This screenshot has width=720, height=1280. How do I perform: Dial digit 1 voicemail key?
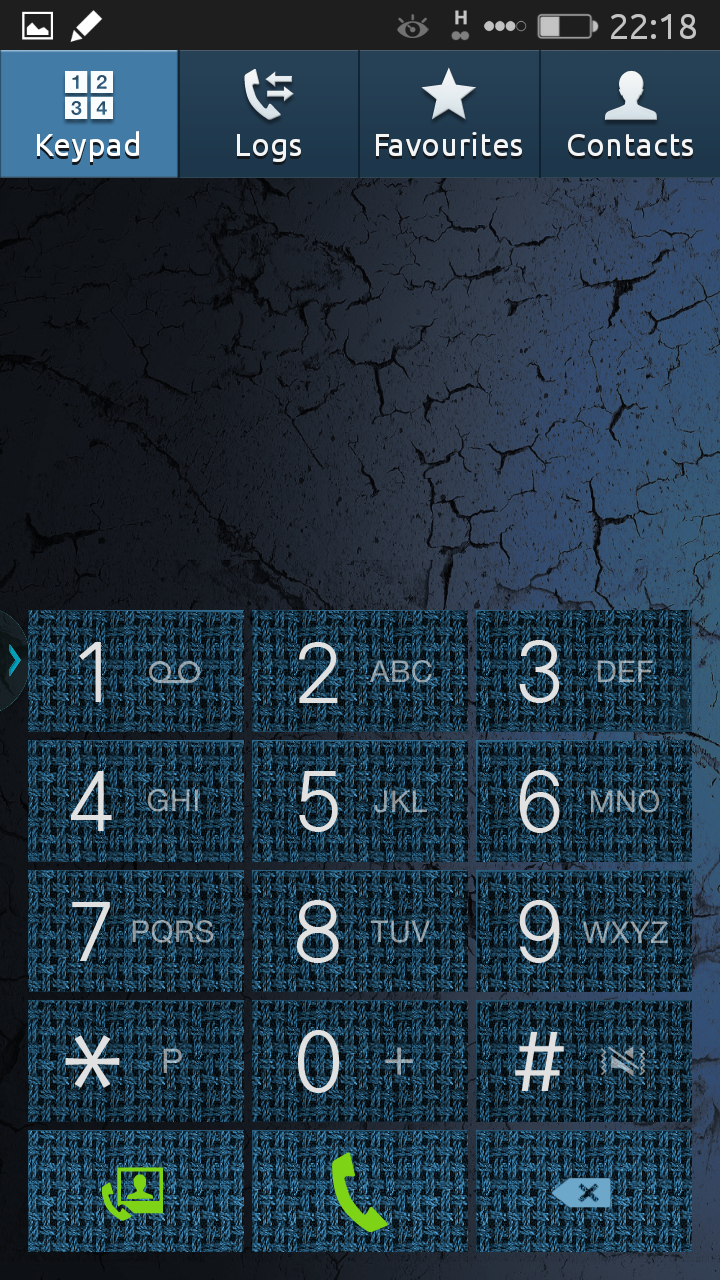click(136, 671)
